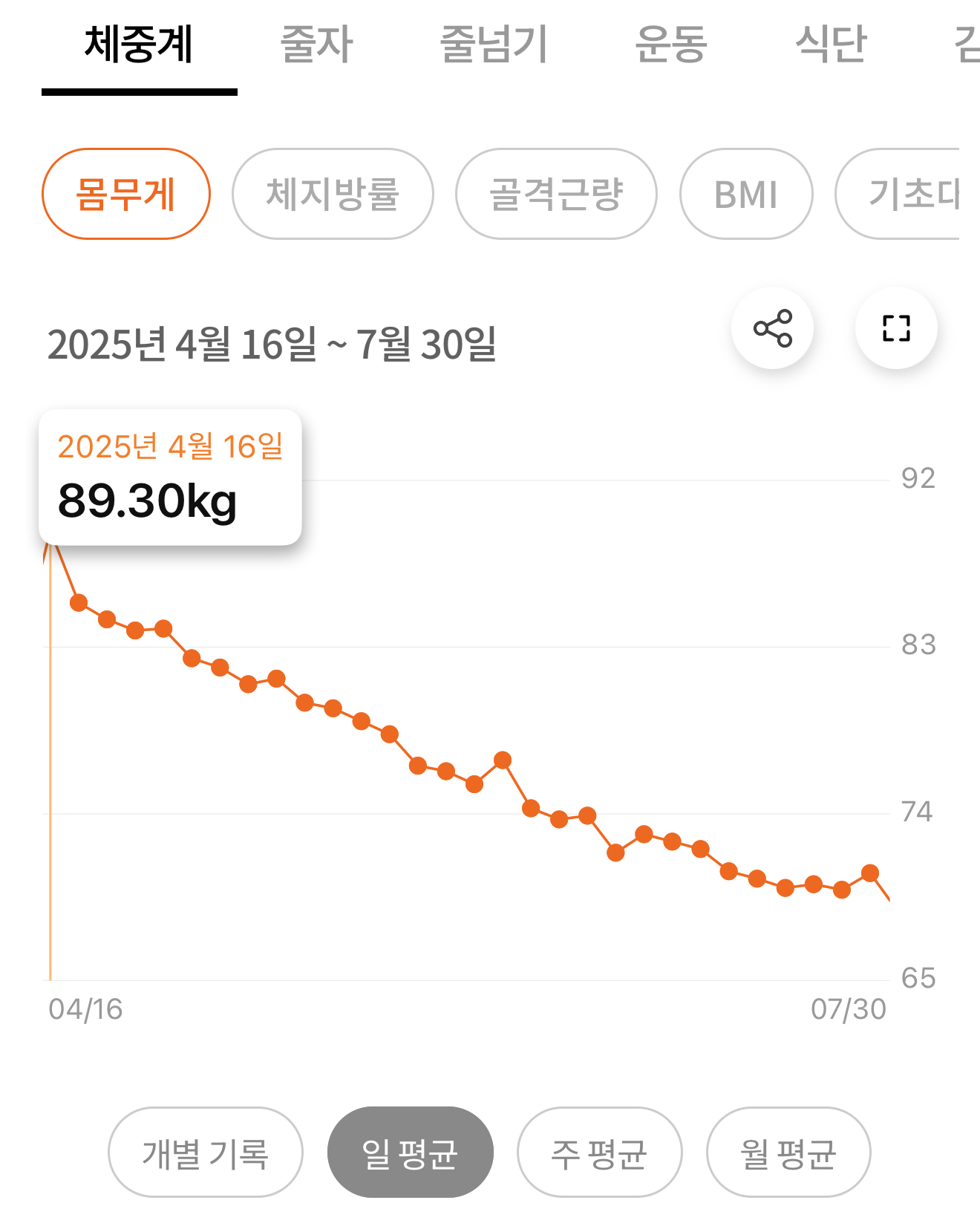Go to the 운동 tab
The height and width of the screenshot is (1229, 980).
[671, 45]
